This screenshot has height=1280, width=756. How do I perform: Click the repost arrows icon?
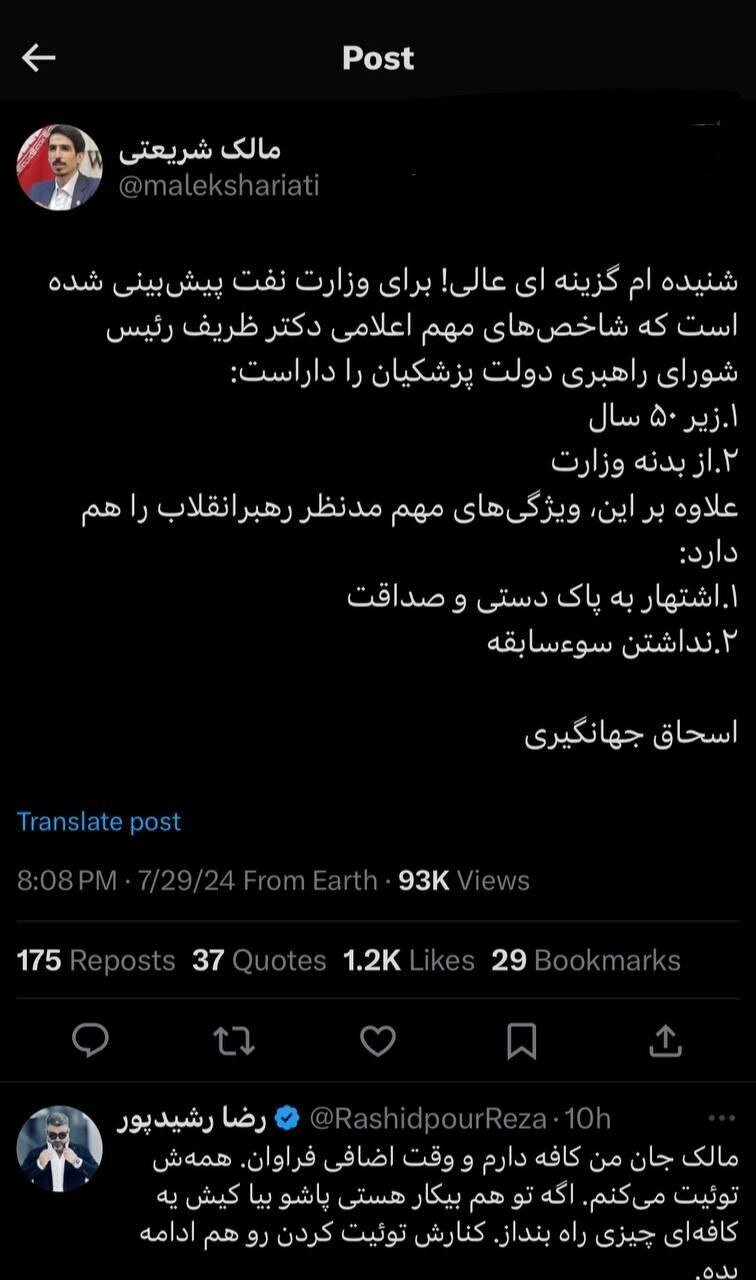(x=233, y=1042)
